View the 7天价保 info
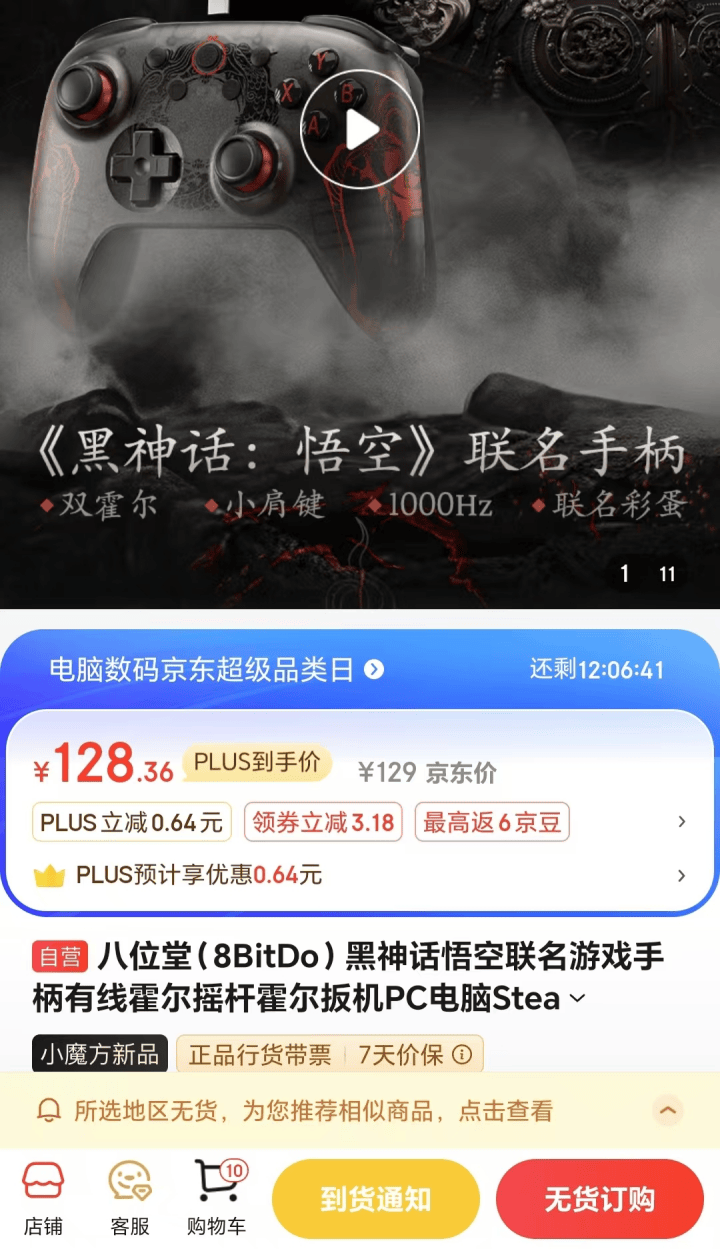The image size is (720, 1249). [415, 1054]
